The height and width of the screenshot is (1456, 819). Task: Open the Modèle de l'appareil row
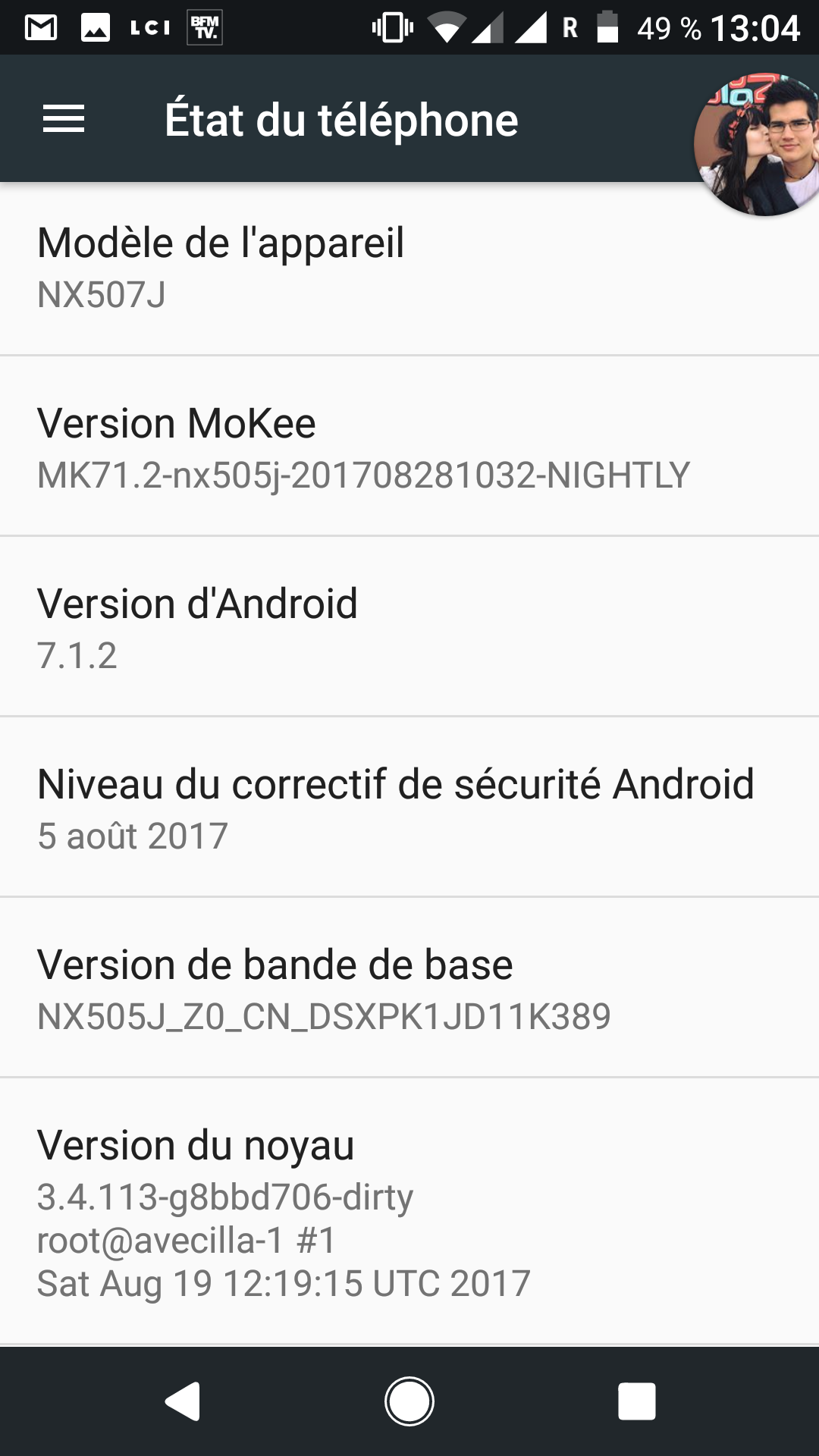pyautogui.click(x=409, y=268)
